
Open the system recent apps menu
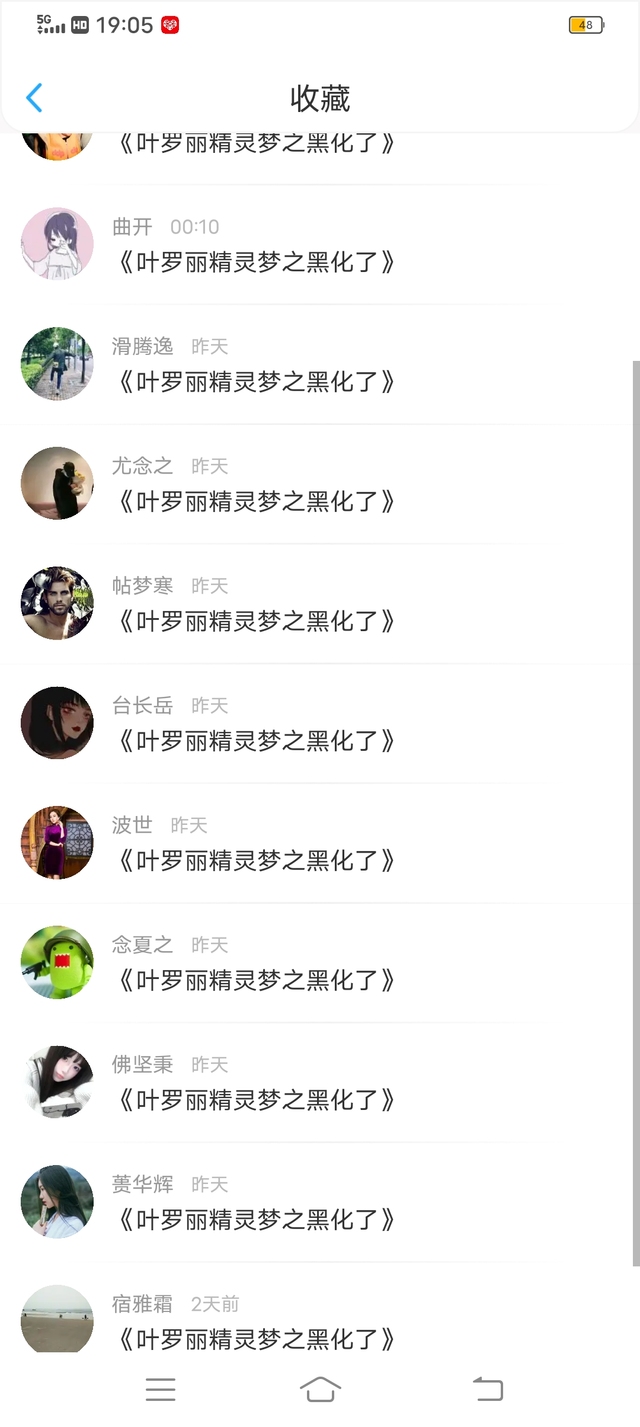click(160, 1389)
